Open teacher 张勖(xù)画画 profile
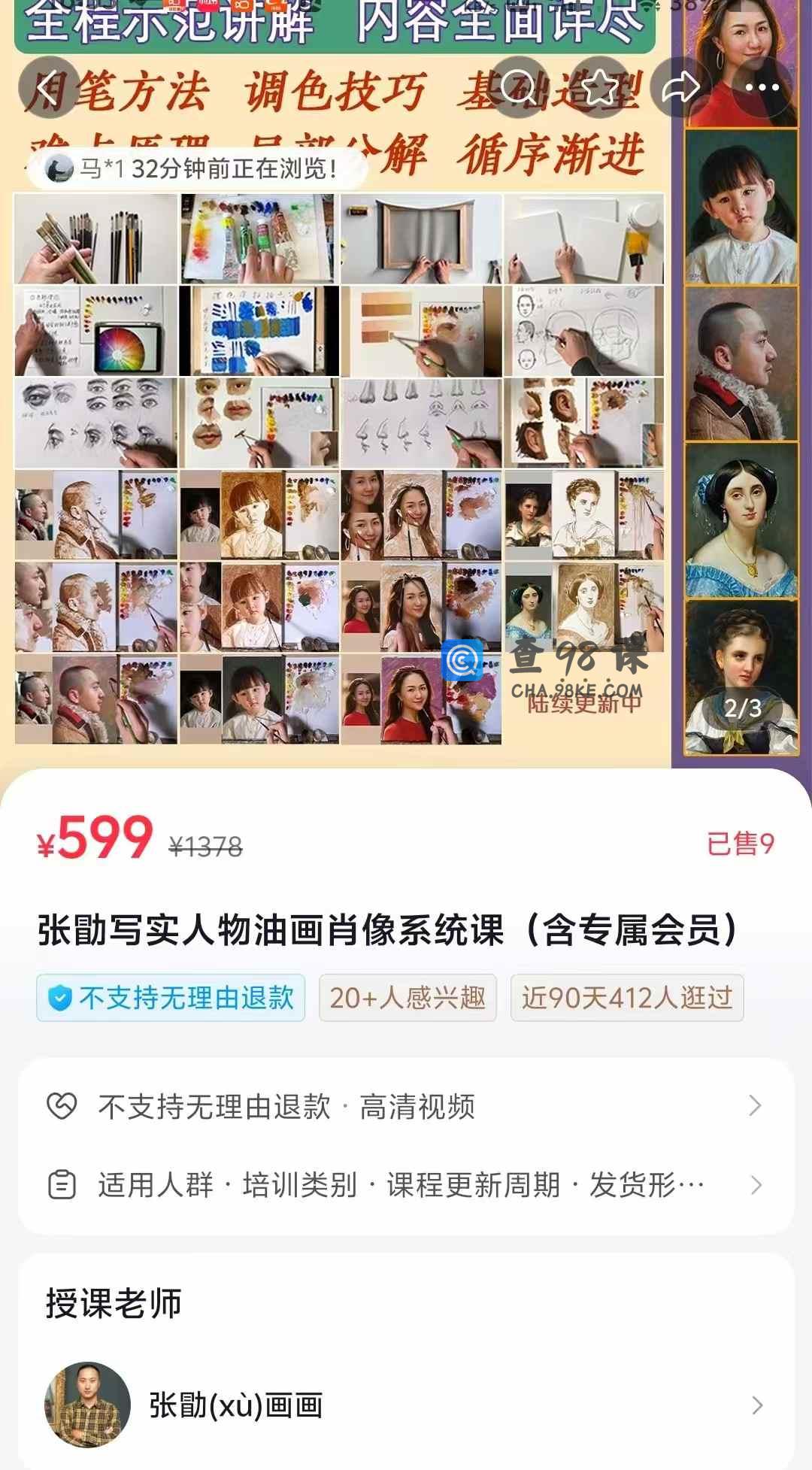Viewport: 812px width, 1470px height. point(406,1405)
